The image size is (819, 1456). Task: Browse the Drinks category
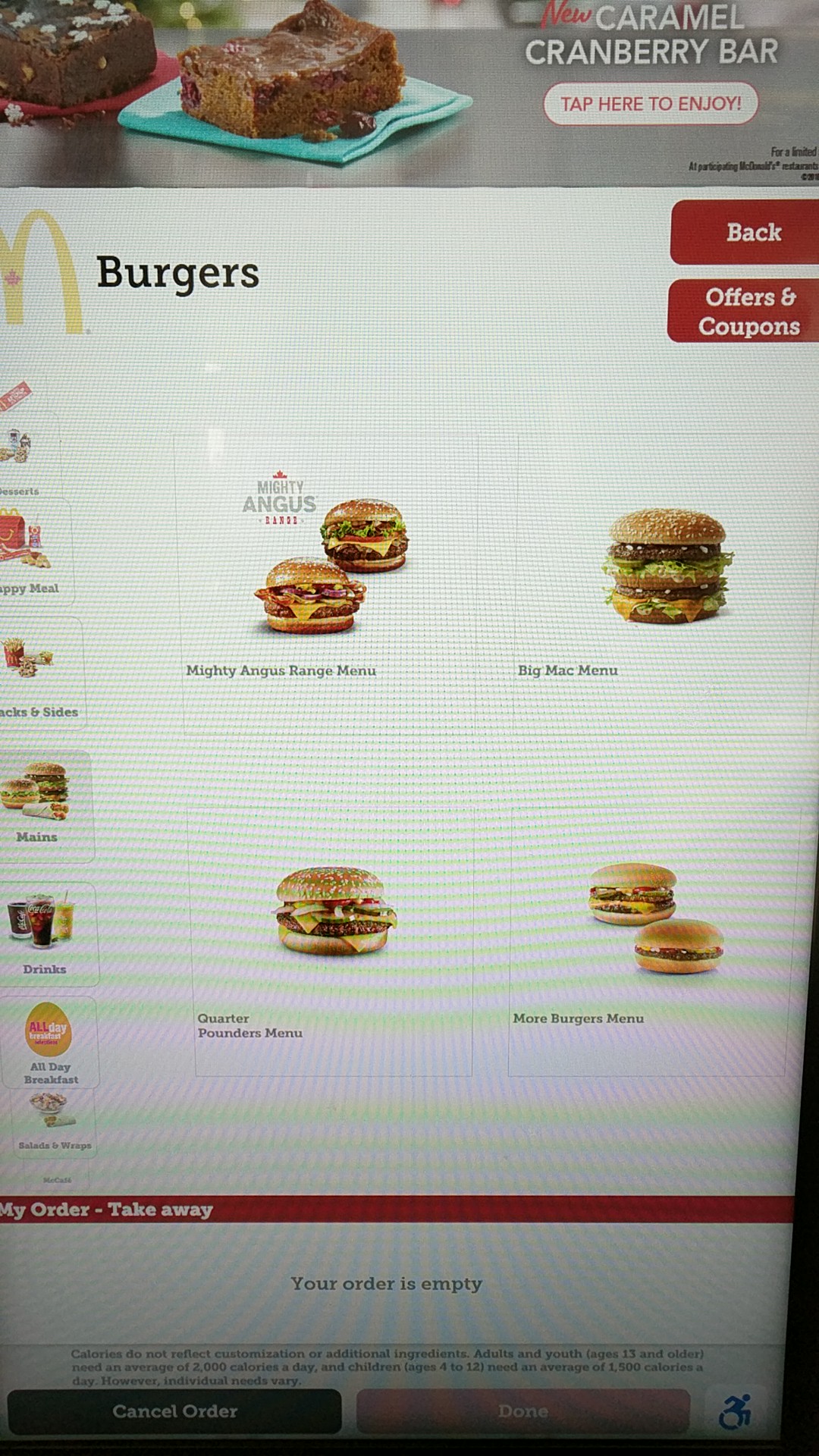tap(45, 934)
